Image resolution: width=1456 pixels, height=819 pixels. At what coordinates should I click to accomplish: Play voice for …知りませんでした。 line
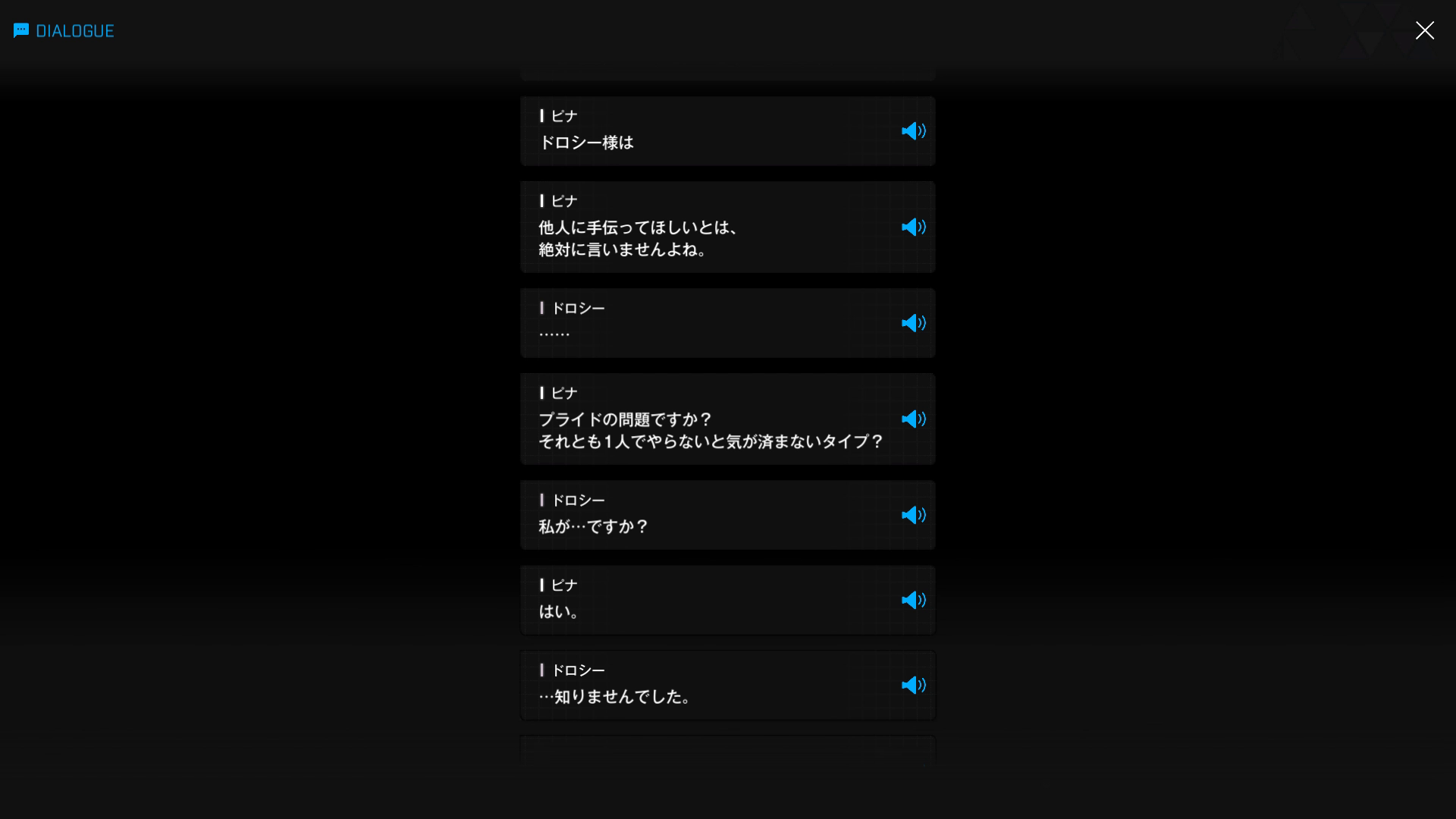(913, 686)
